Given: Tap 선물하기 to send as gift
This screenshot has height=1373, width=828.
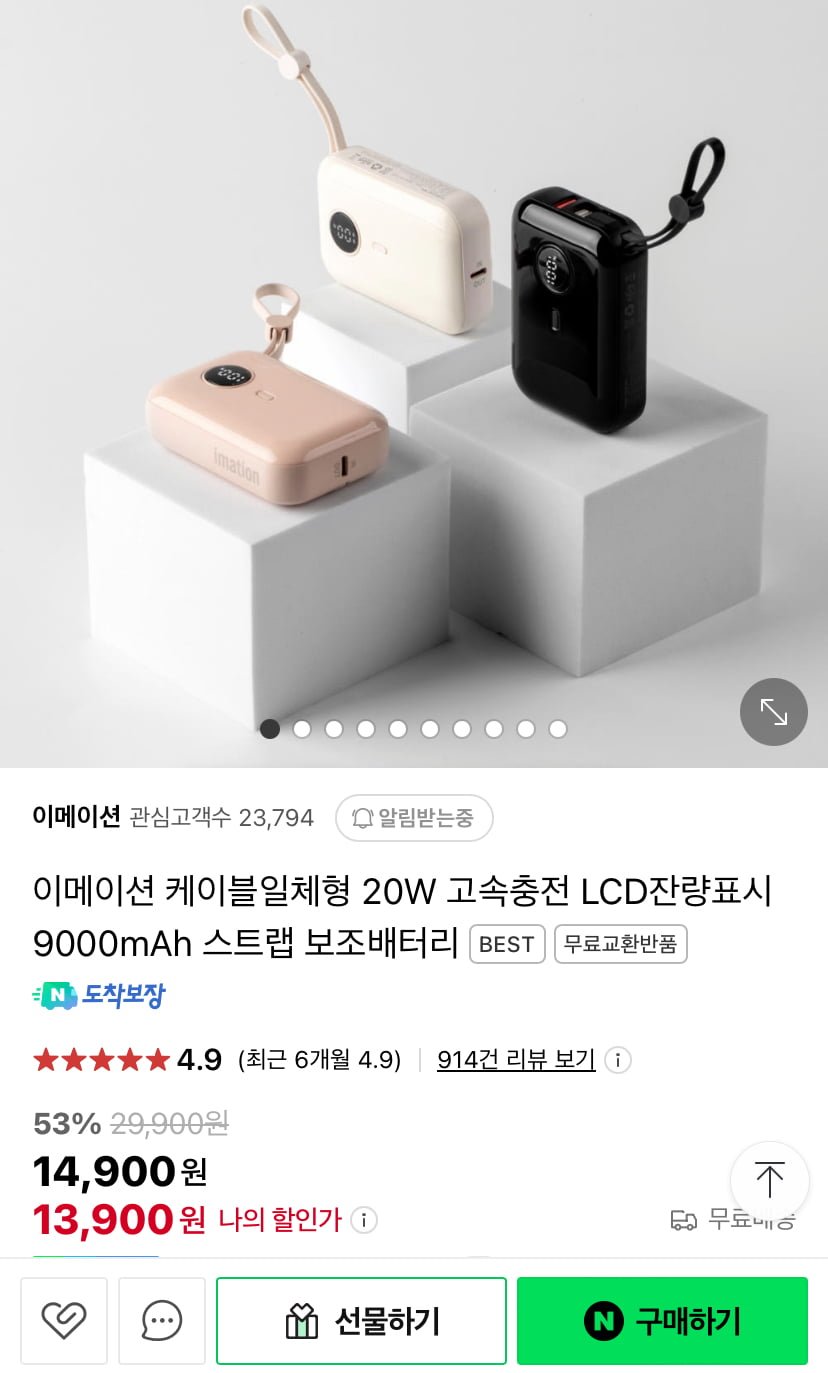Looking at the screenshot, I should click(x=361, y=1321).
